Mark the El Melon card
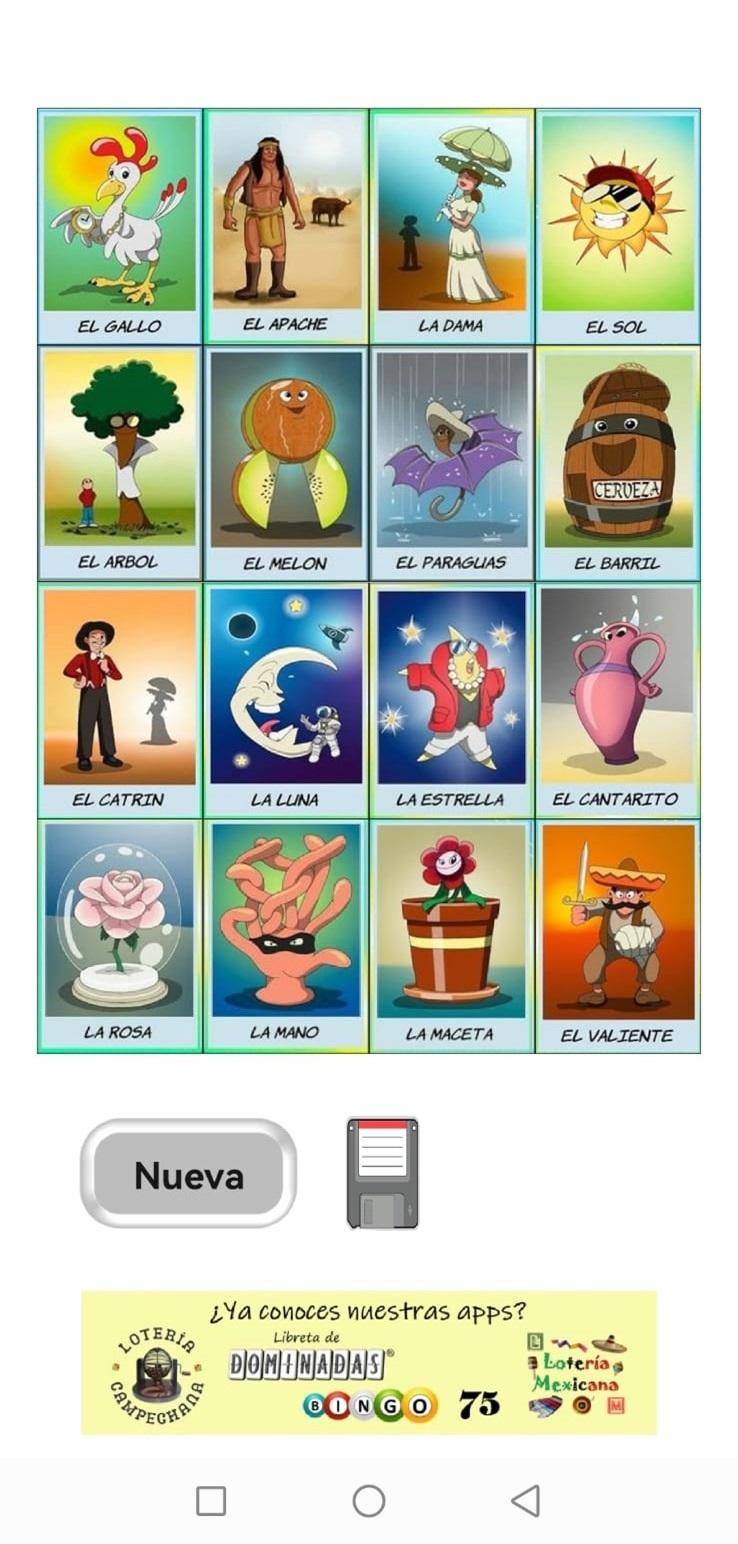This screenshot has width=738, height=1544. [287, 463]
